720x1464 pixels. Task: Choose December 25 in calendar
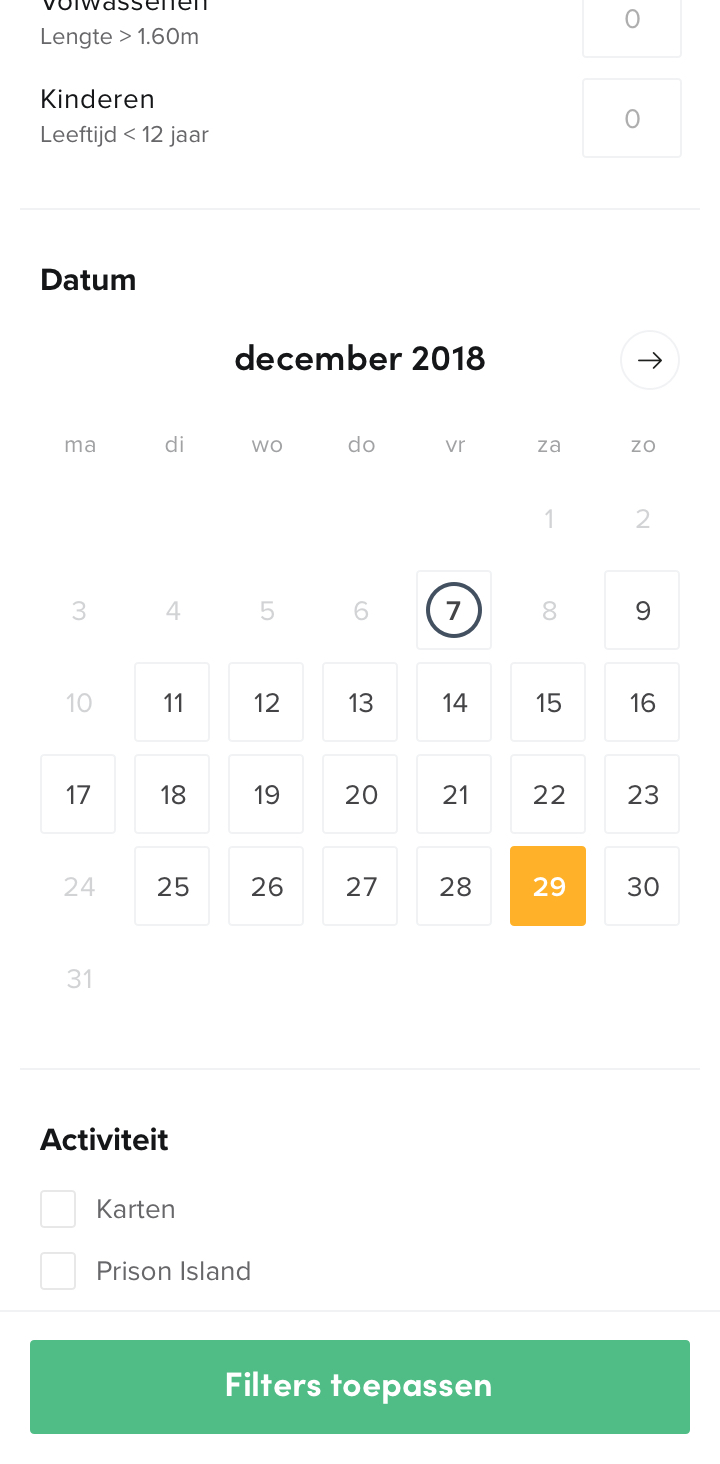(172, 886)
